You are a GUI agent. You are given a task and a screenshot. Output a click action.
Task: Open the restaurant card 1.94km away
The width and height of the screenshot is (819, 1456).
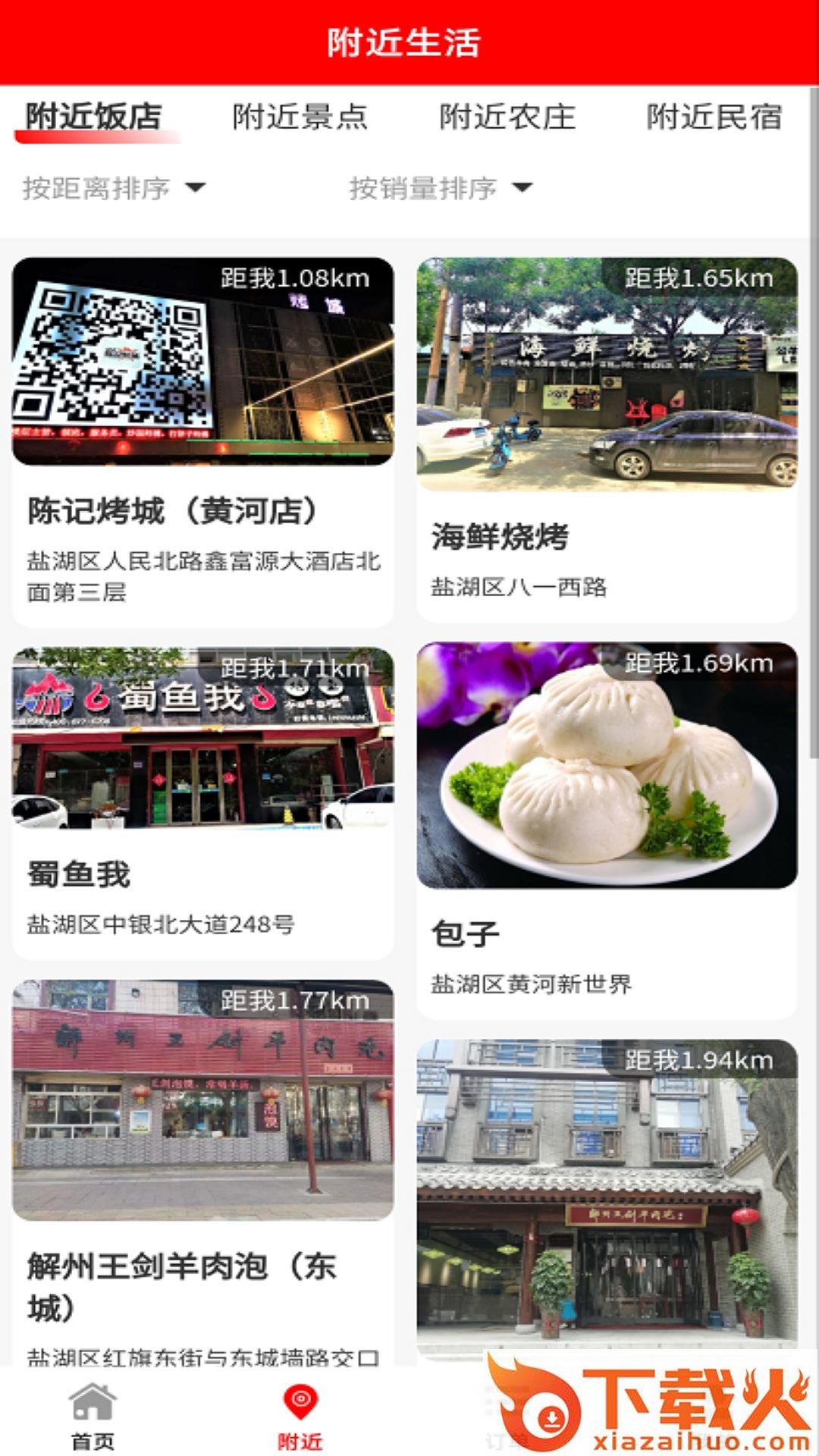click(607, 1191)
